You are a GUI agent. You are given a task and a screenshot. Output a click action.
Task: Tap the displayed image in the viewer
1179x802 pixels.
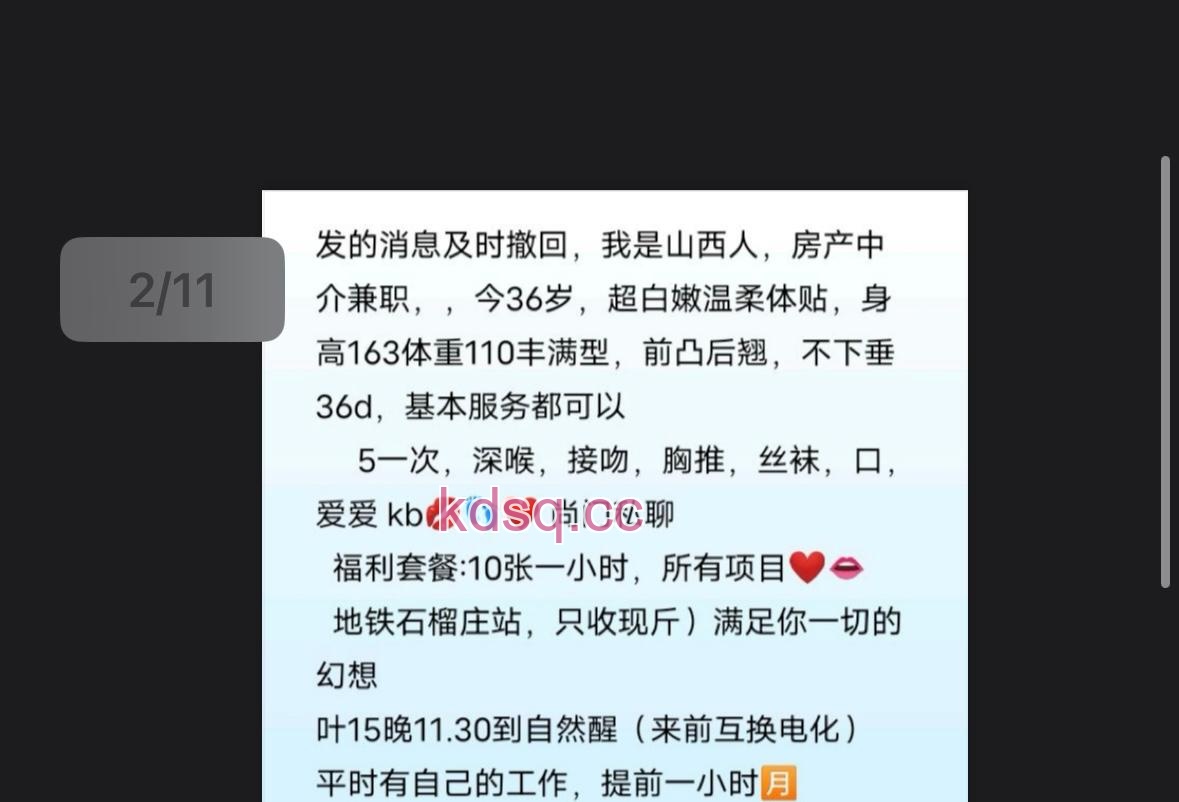point(614,495)
